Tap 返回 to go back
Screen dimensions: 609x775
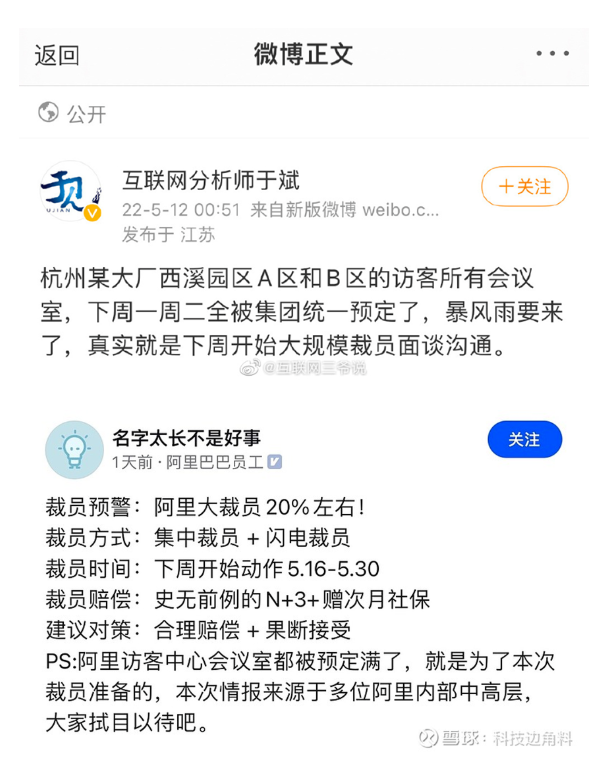click(57, 54)
